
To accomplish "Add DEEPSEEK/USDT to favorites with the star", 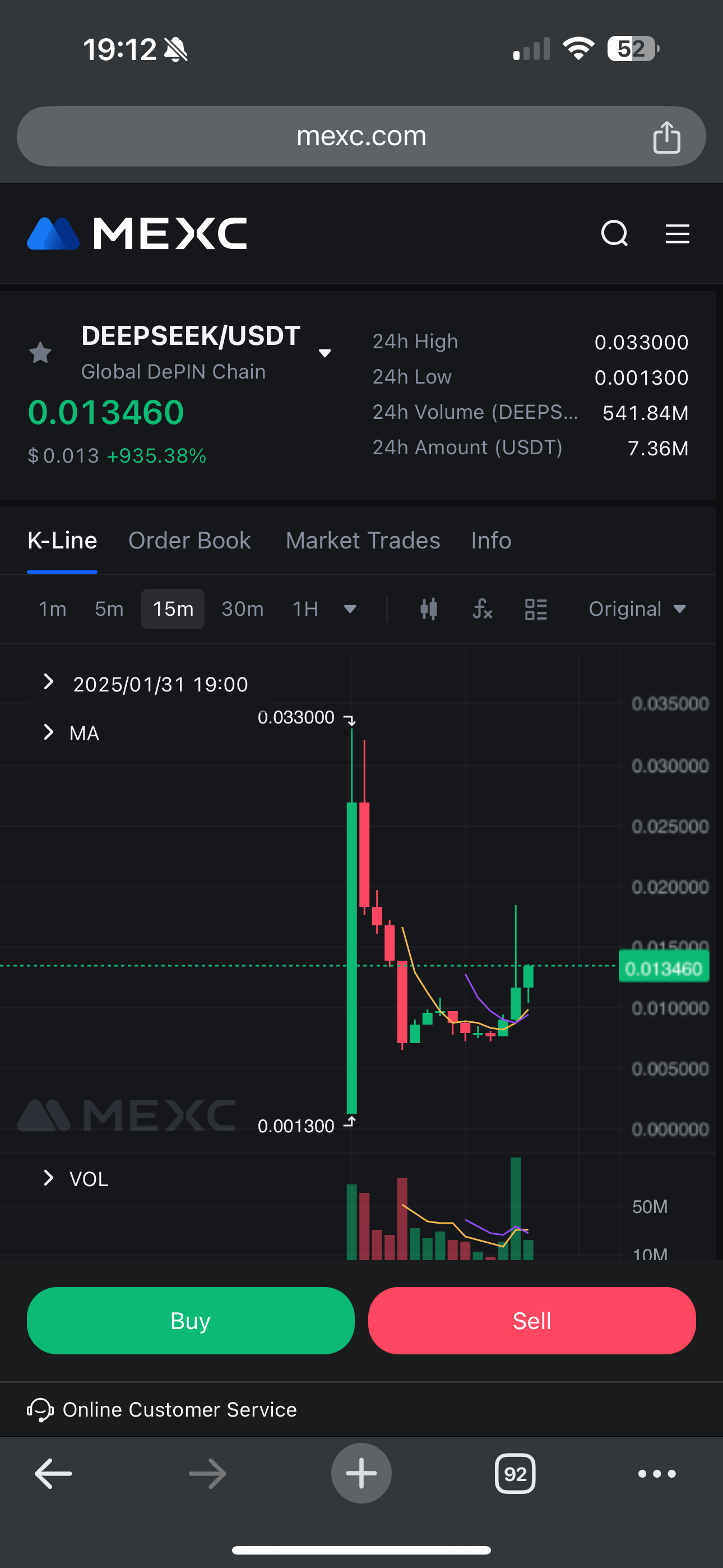I will tap(41, 352).
